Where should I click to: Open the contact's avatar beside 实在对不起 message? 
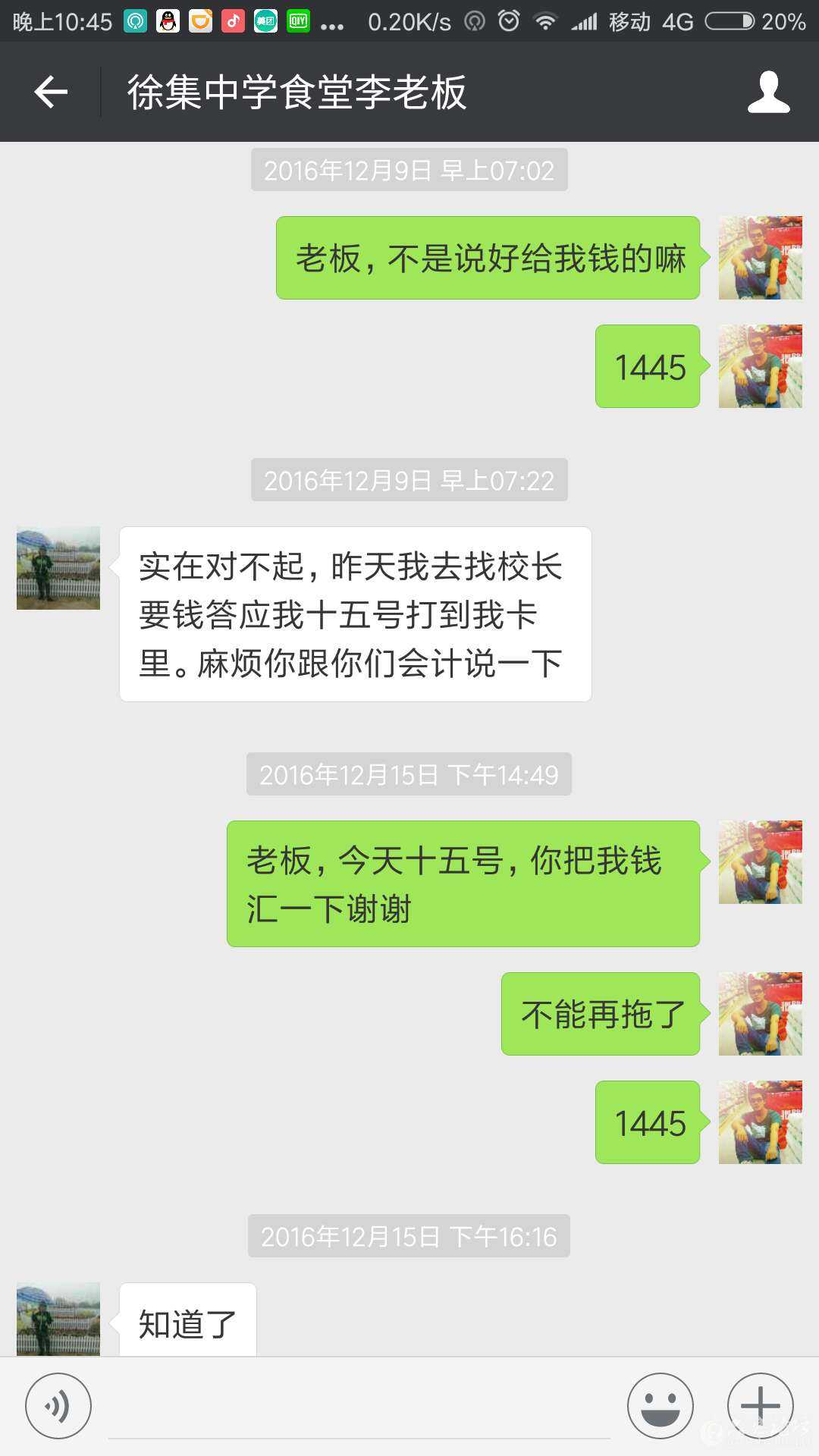click(58, 568)
